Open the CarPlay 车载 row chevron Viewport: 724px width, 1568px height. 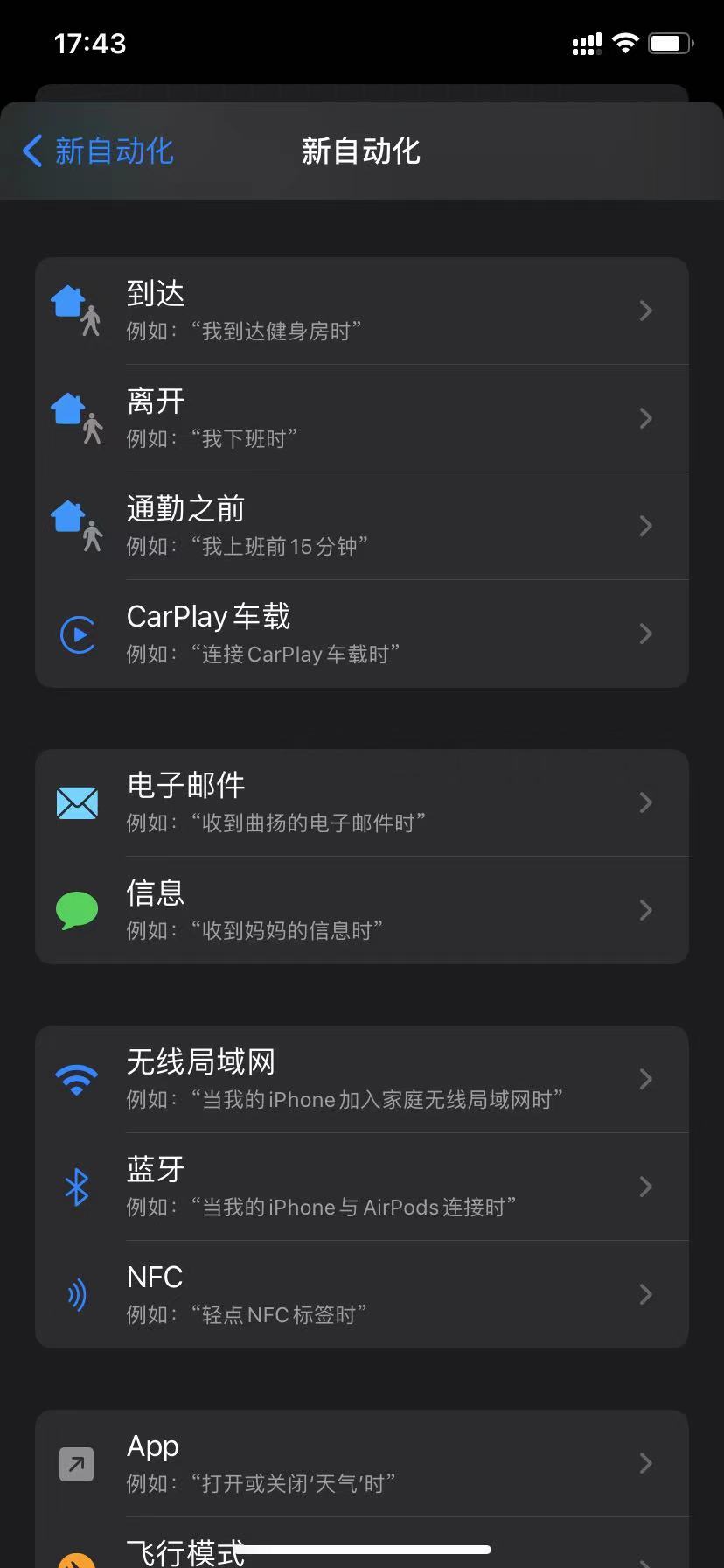pyautogui.click(x=645, y=633)
